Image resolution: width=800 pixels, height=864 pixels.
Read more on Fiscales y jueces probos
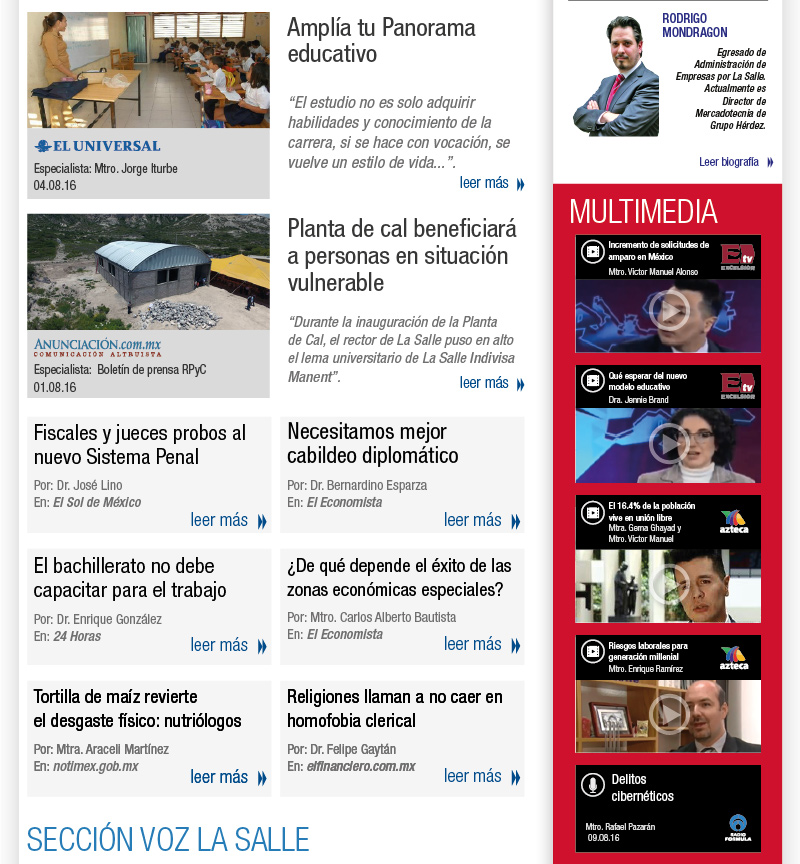point(229,520)
